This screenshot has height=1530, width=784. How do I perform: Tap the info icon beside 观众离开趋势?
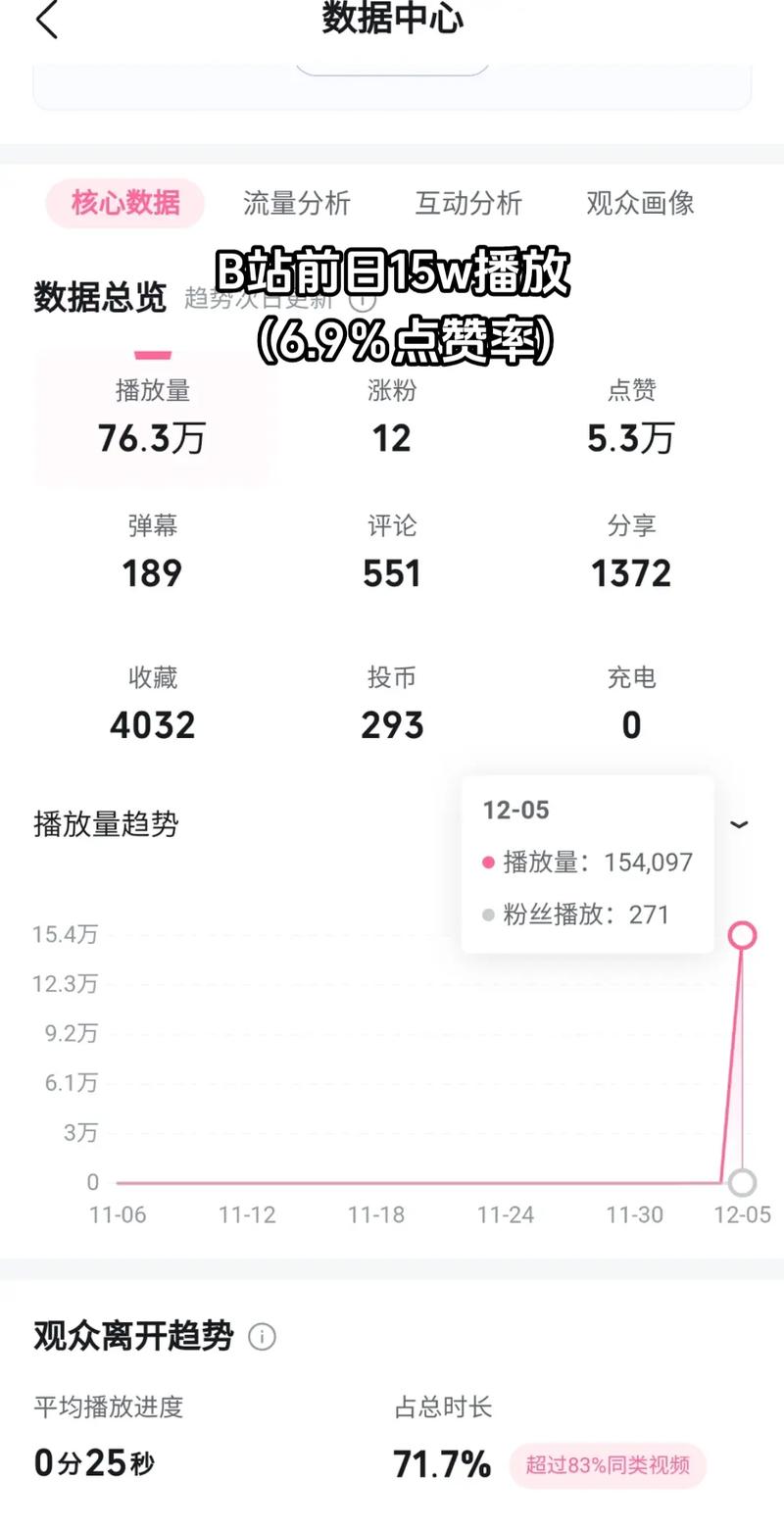[262, 1336]
